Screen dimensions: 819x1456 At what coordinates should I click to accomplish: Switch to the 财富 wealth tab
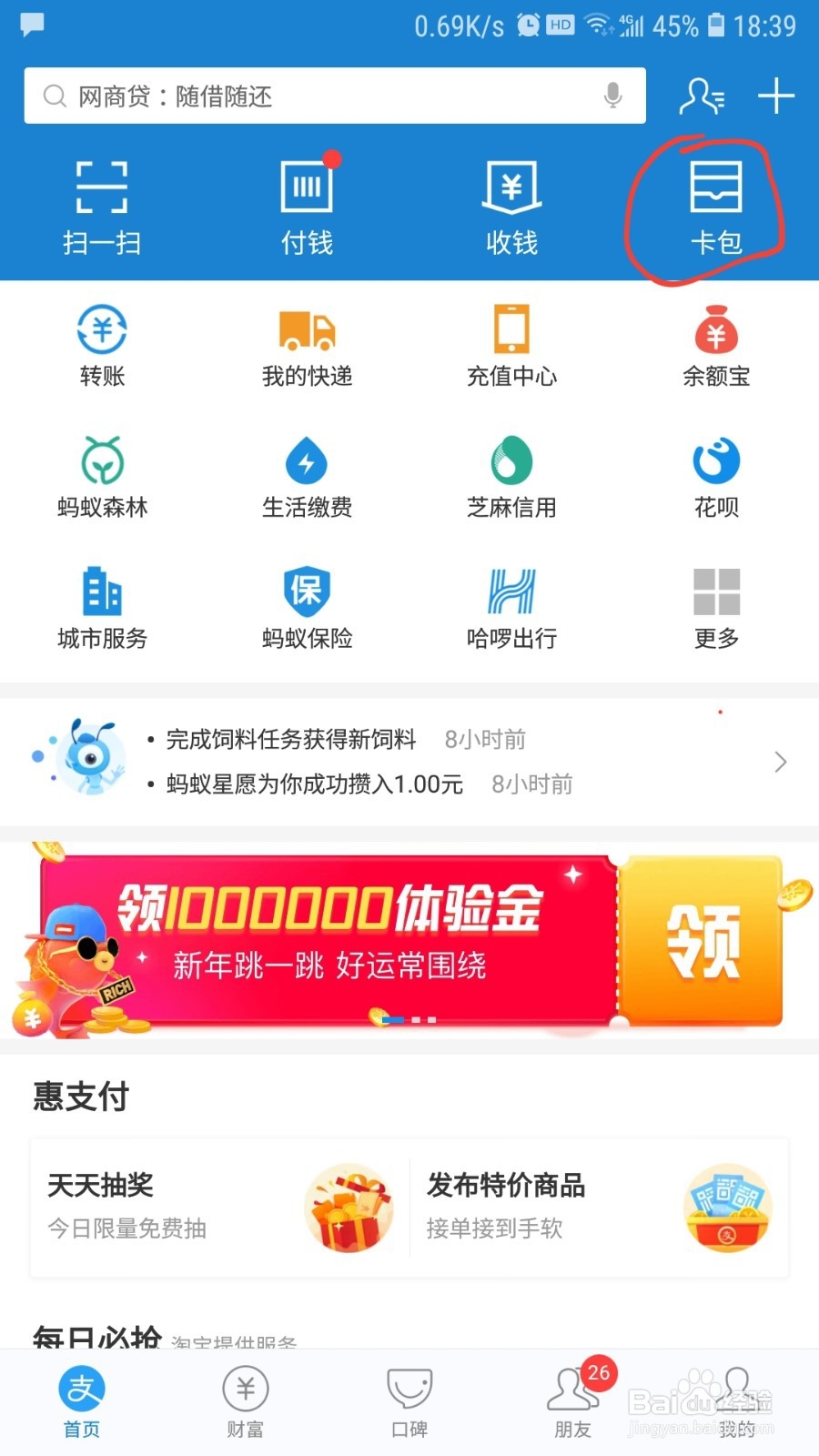[243, 1401]
